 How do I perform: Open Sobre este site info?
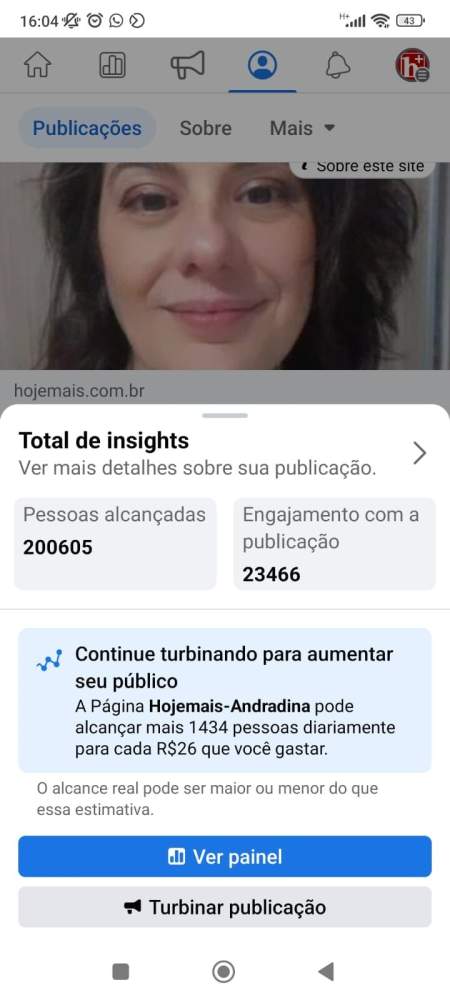(x=363, y=166)
